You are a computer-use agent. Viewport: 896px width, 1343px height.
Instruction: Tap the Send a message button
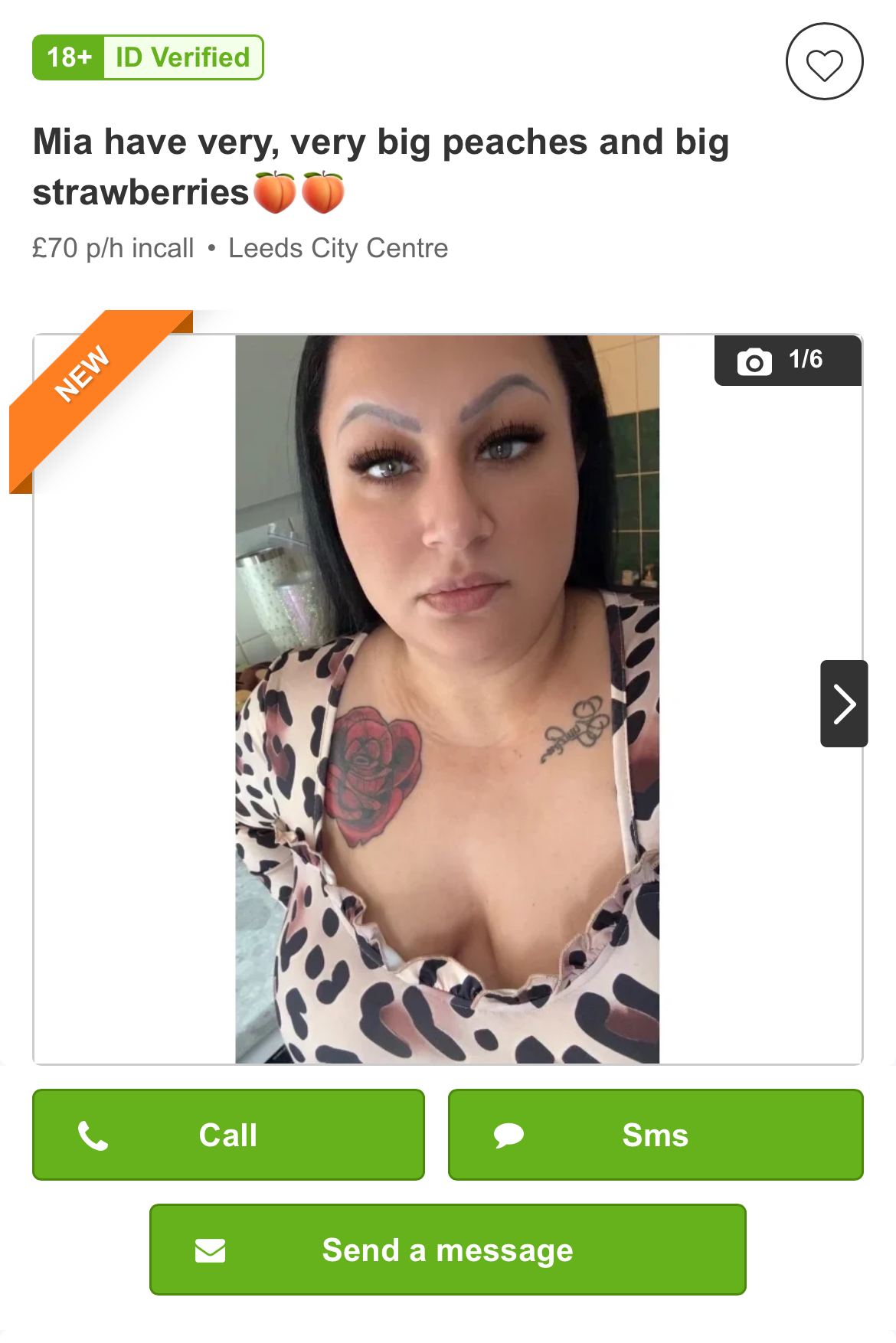click(x=447, y=1250)
